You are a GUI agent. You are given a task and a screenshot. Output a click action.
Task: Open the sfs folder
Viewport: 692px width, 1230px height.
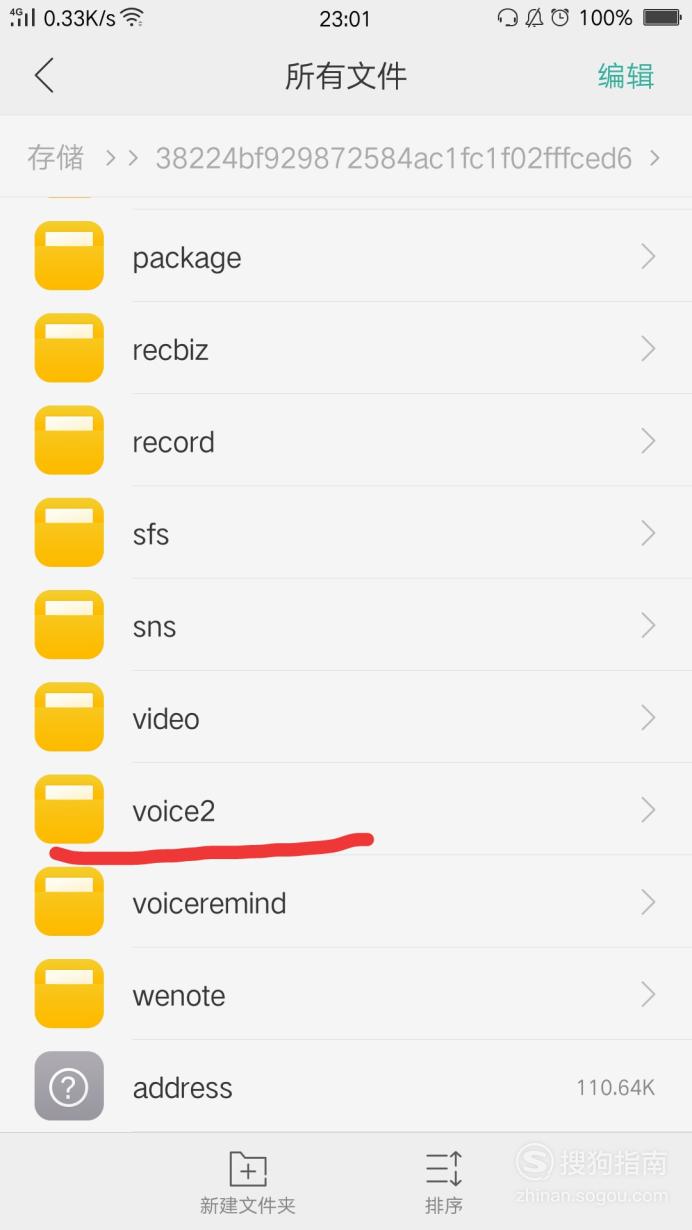click(x=346, y=533)
